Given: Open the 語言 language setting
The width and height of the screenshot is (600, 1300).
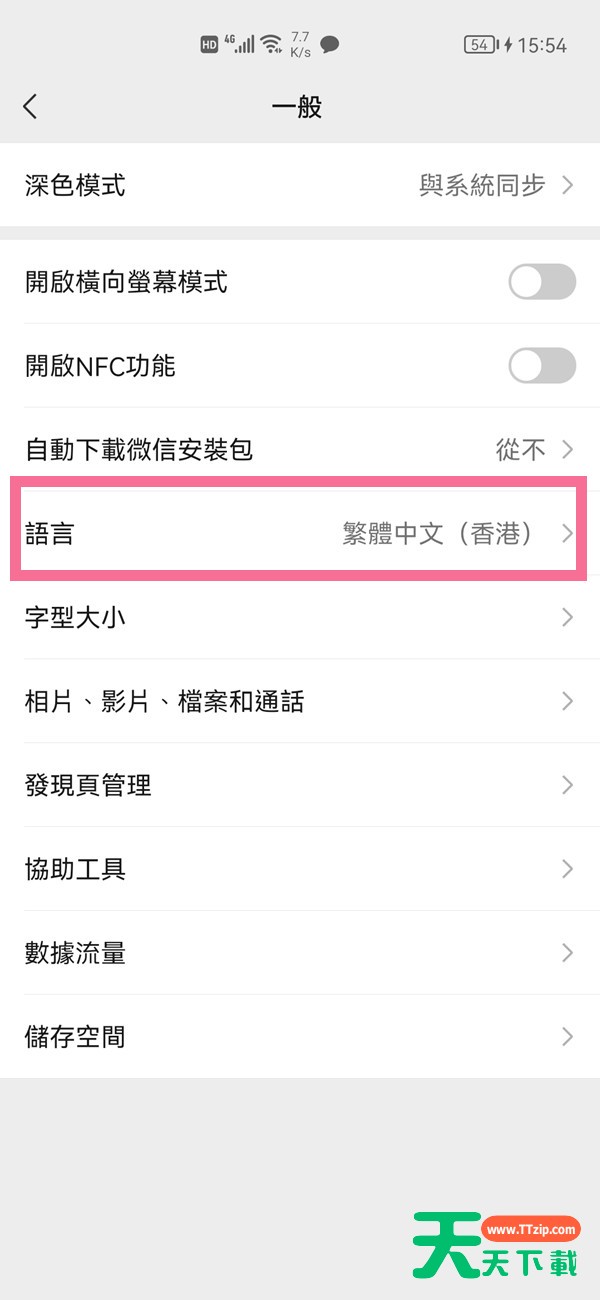Looking at the screenshot, I should [300, 533].
